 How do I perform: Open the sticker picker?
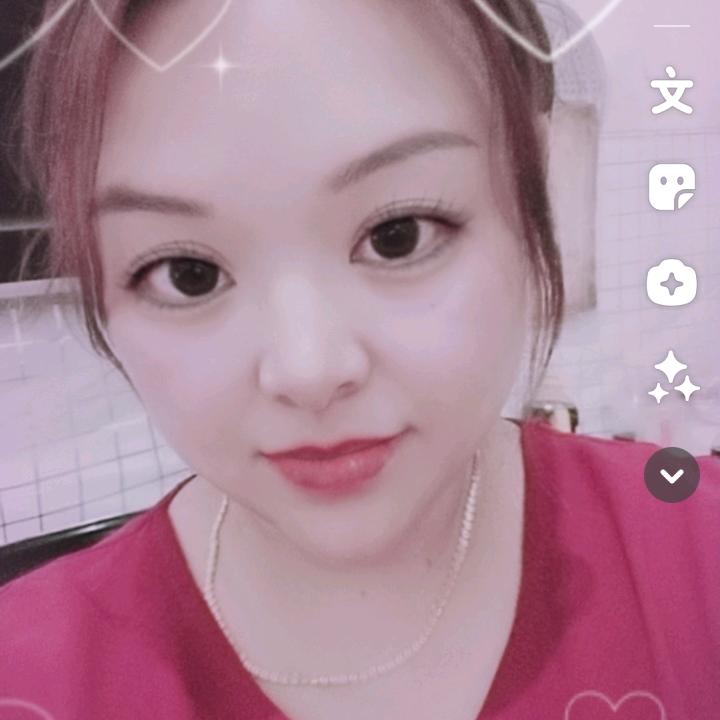671,187
